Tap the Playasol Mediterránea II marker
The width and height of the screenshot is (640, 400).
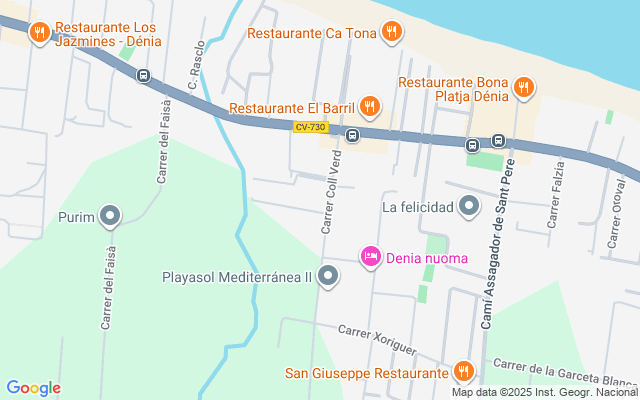(328, 275)
